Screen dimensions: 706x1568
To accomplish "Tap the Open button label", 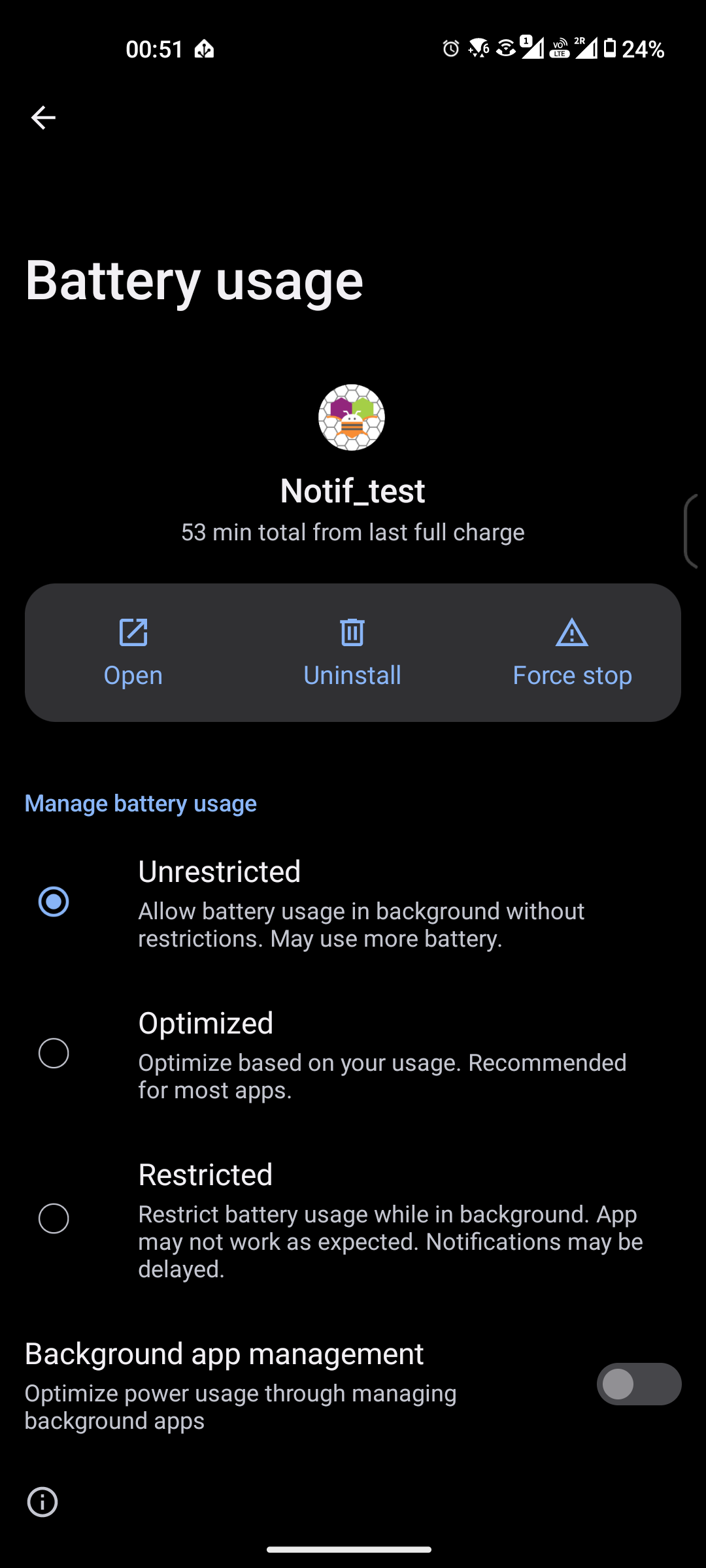I will coord(133,675).
